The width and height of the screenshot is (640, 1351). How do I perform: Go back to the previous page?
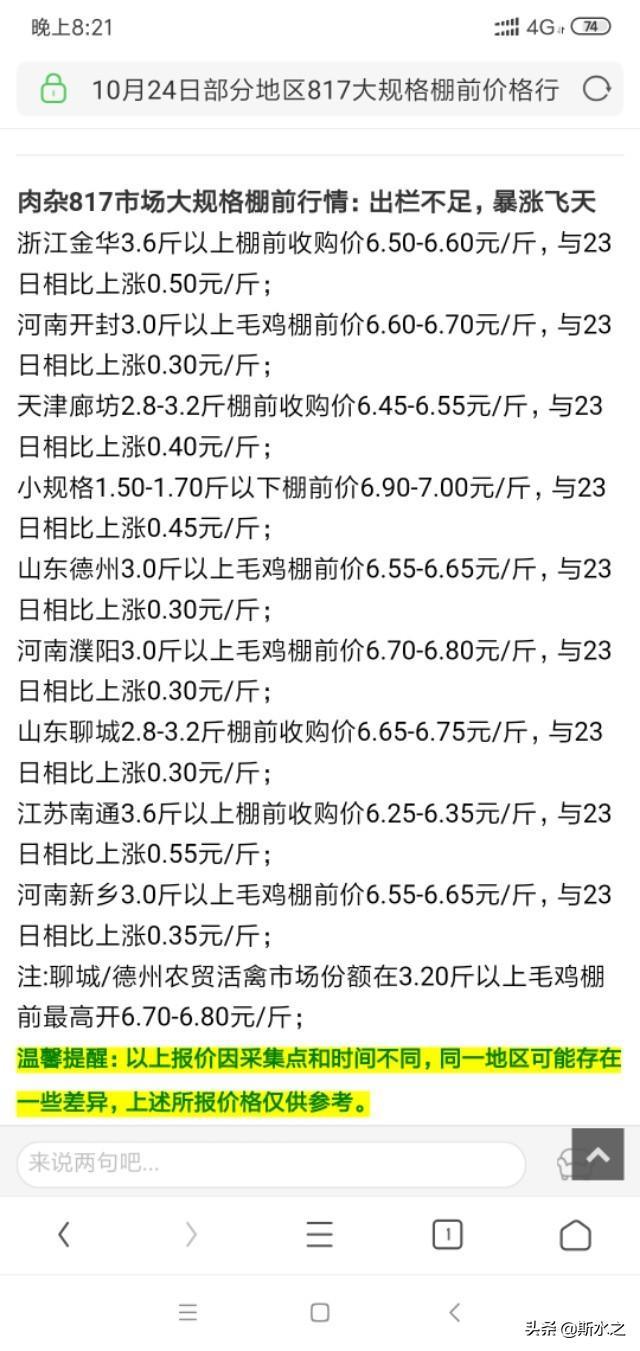pos(64,1235)
